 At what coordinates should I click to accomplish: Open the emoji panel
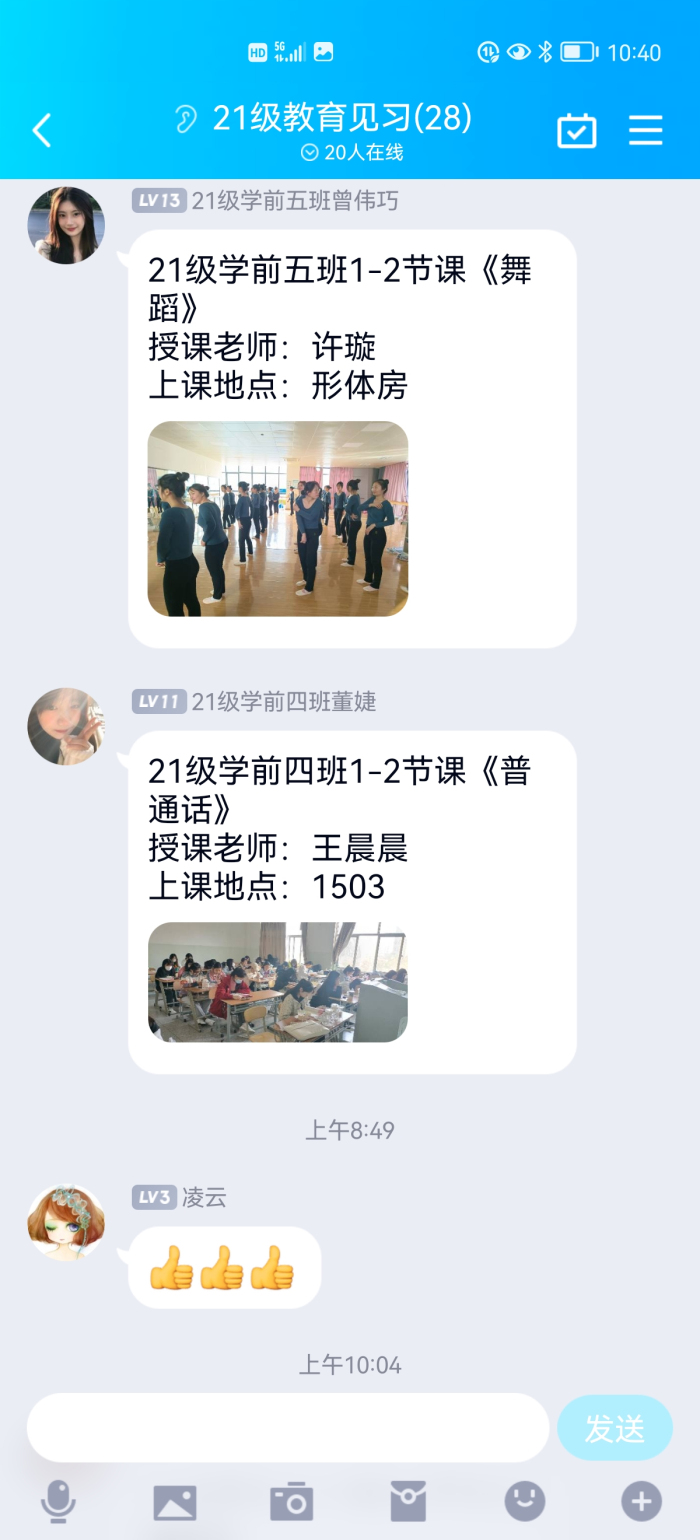tap(524, 1501)
